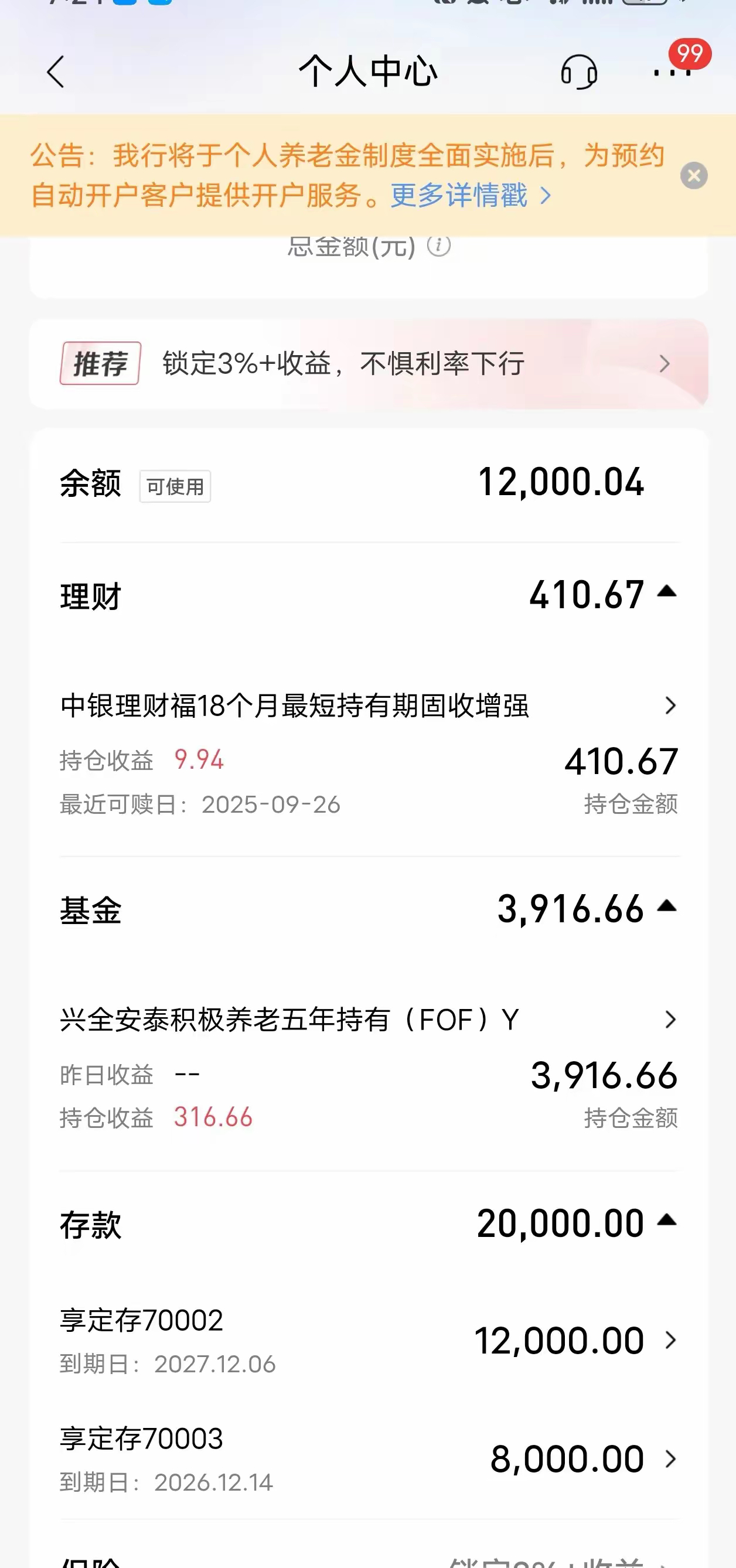Tap the info icon beside 总金额(元)

point(440,247)
